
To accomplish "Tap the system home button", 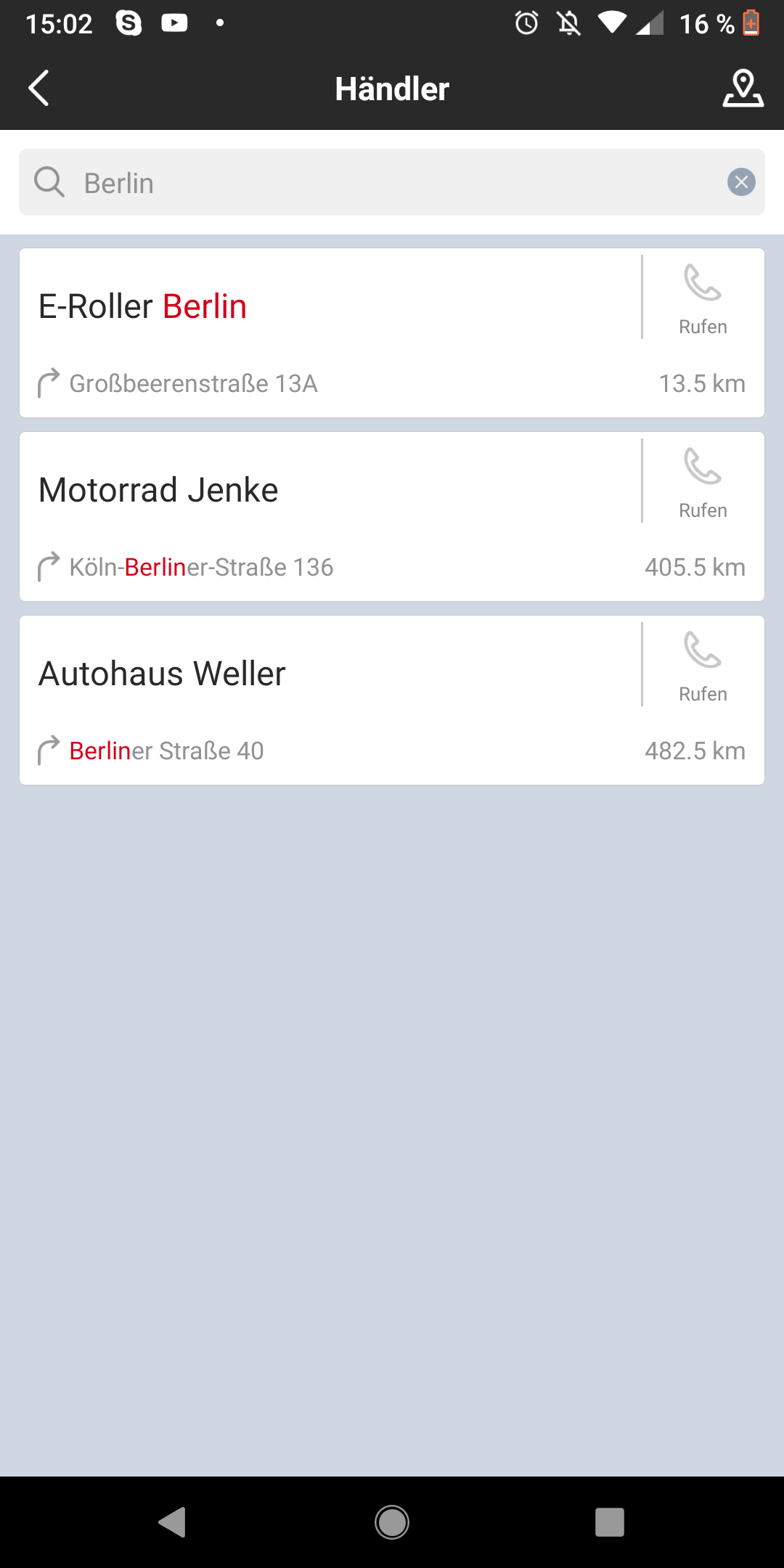I will [392, 1522].
